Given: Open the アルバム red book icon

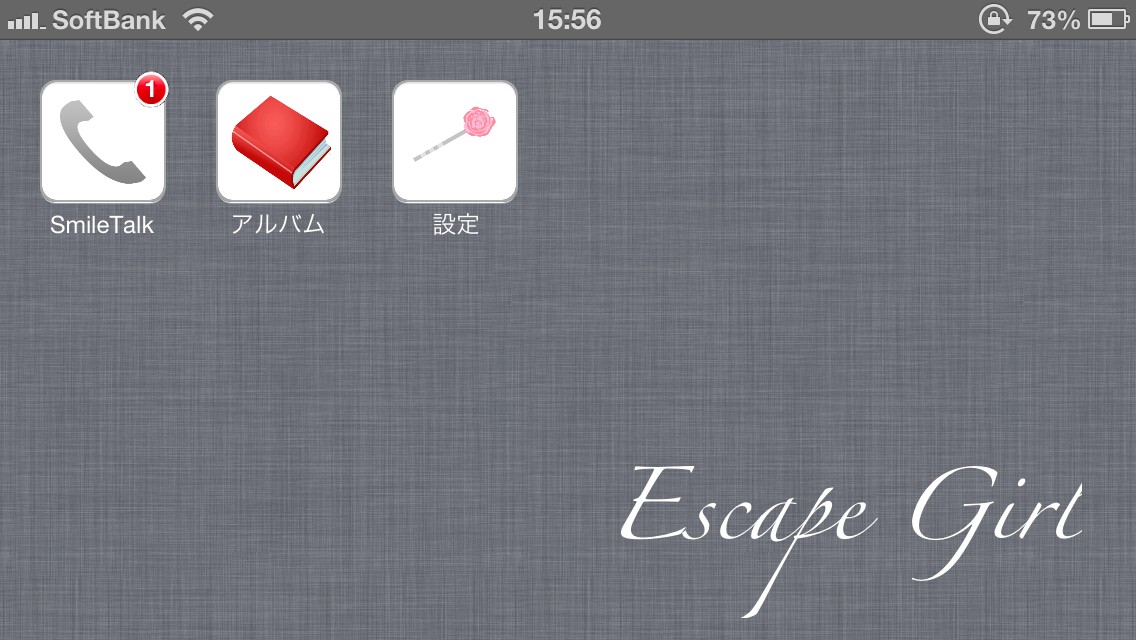Looking at the screenshot, I should pyautogui.click(x=279, y=142).
